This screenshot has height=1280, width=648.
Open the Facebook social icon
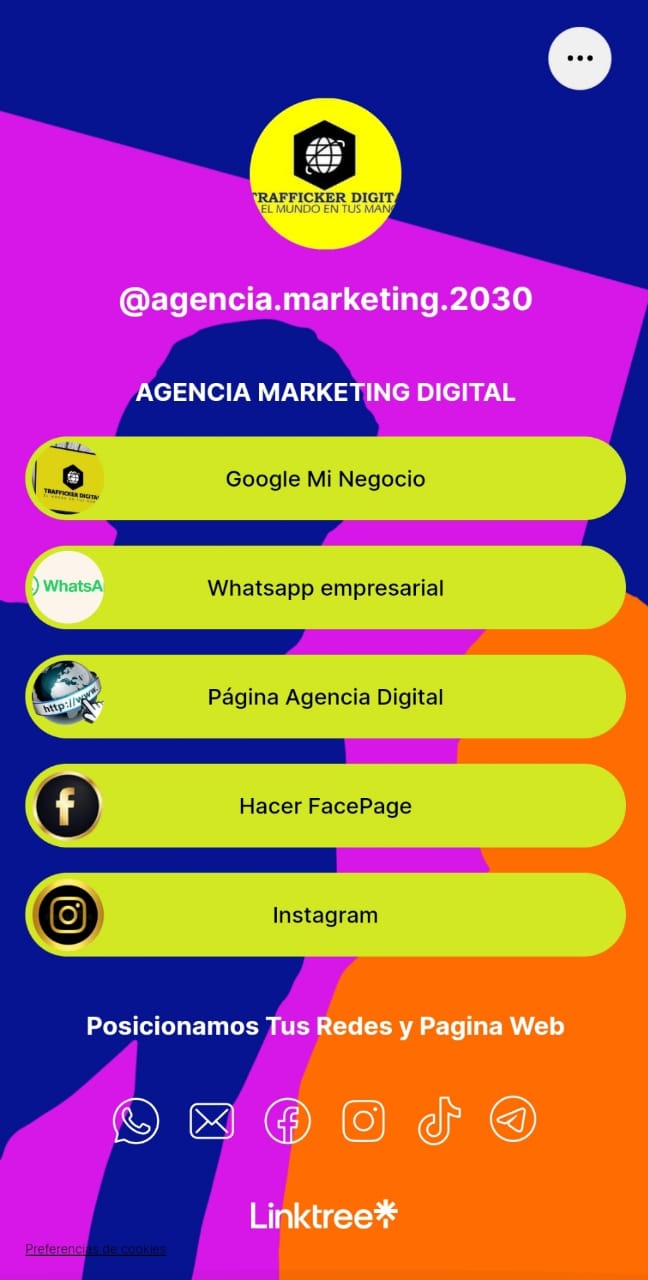pyautogui.click(x=287, y=1121)
